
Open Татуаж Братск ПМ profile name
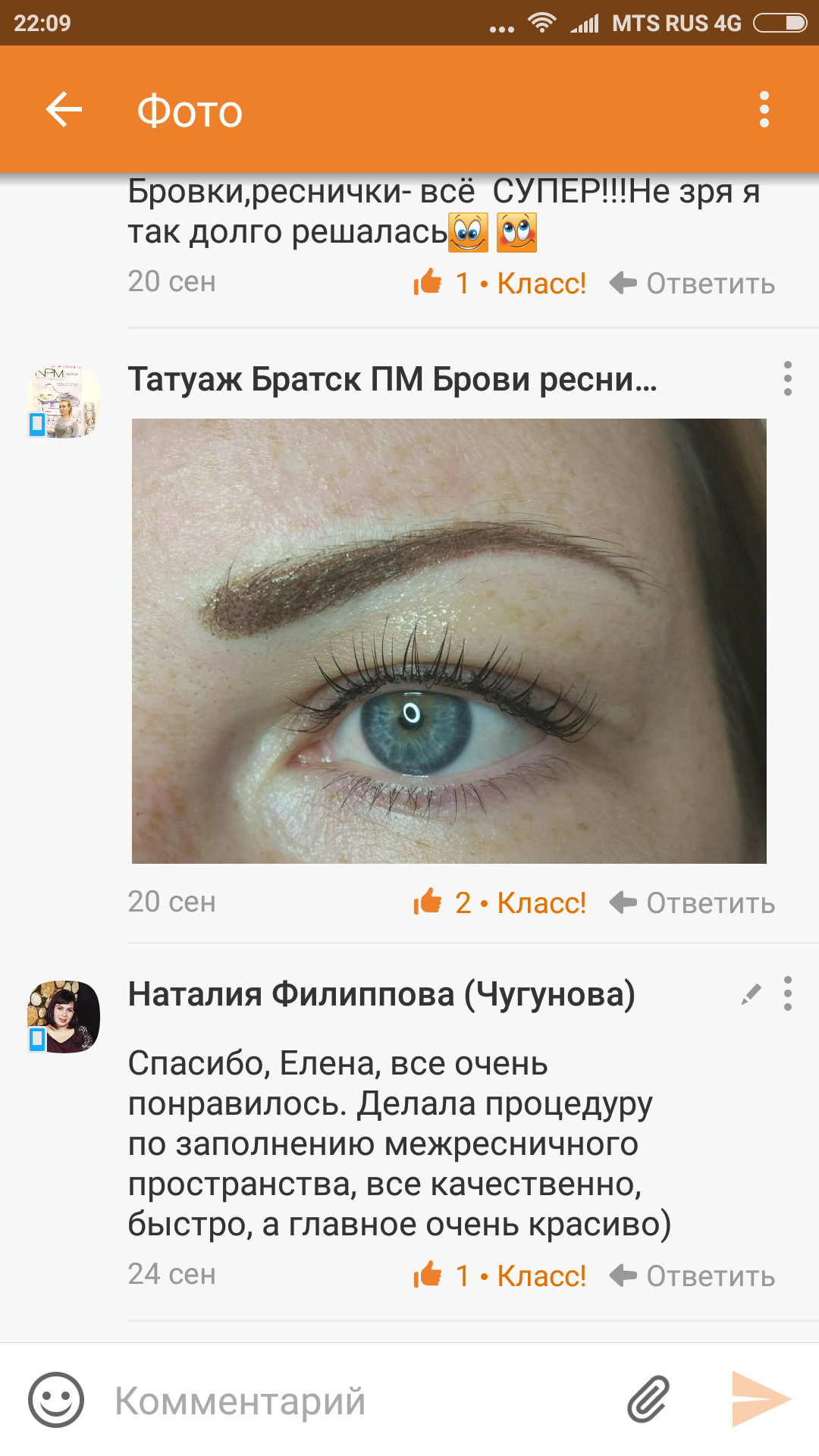click(391, 379)
